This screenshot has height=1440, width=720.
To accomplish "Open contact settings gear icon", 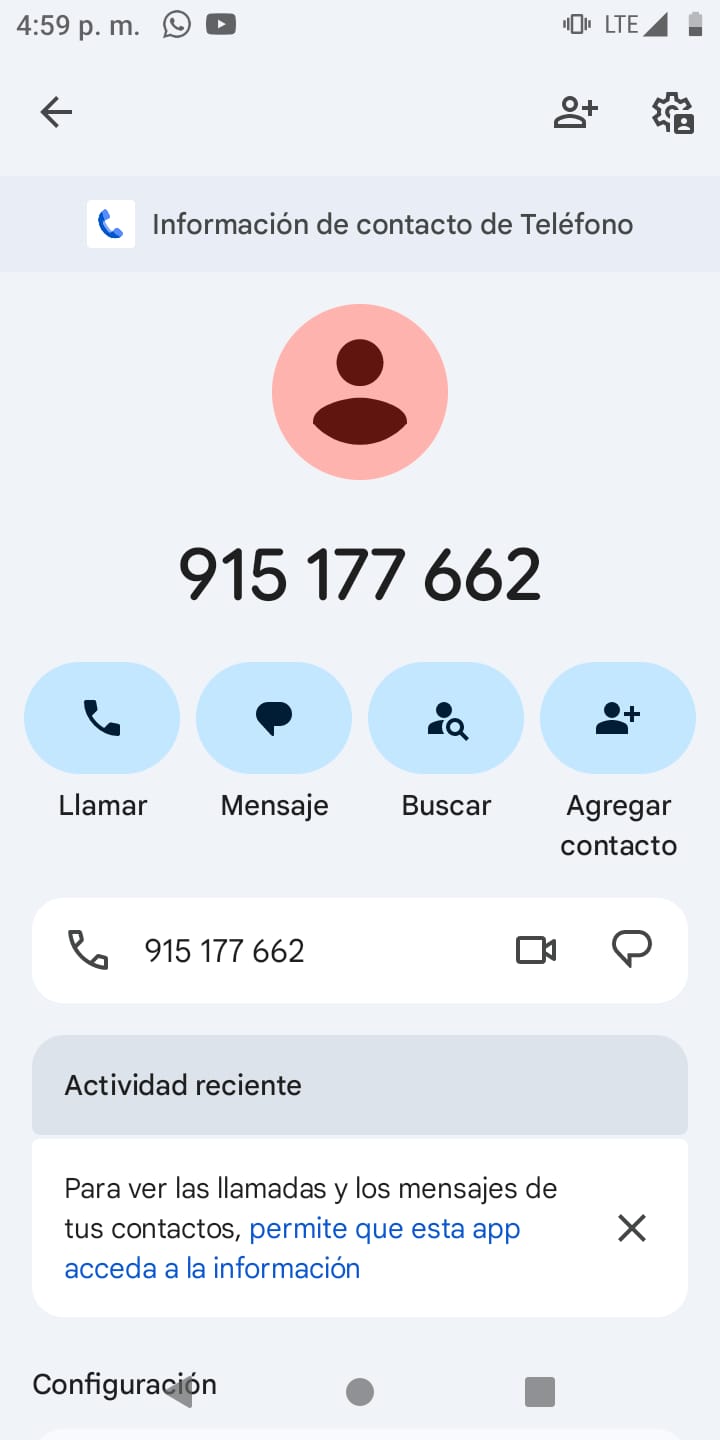I will 673,112.
